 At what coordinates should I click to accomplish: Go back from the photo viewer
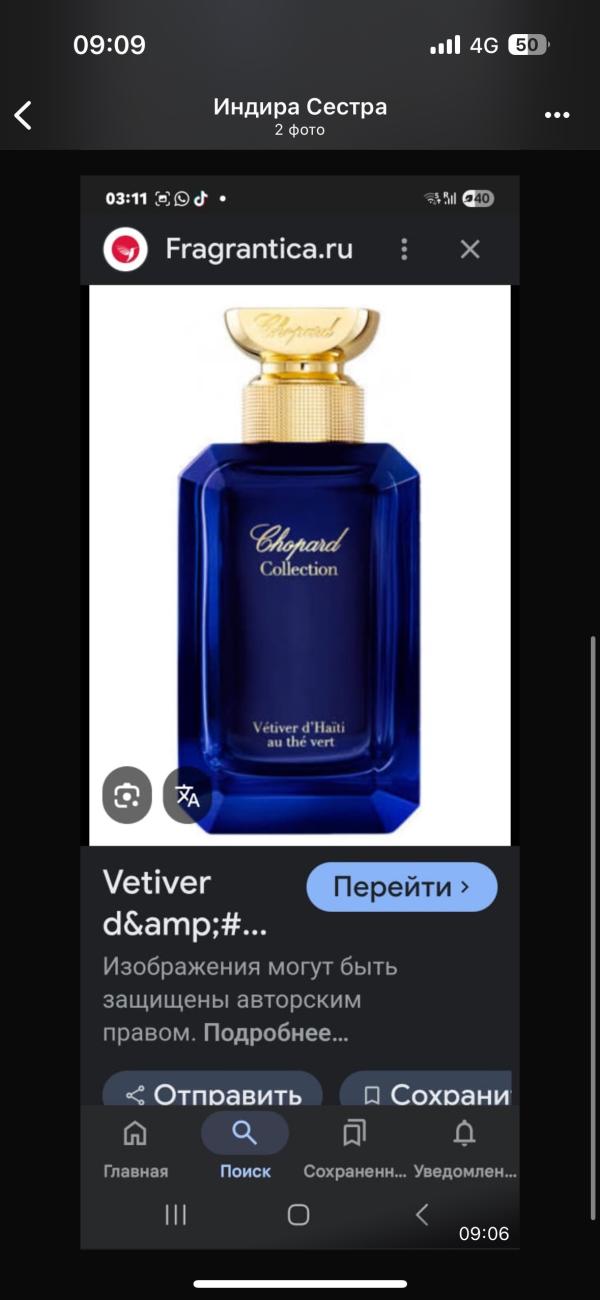[23, 115]
